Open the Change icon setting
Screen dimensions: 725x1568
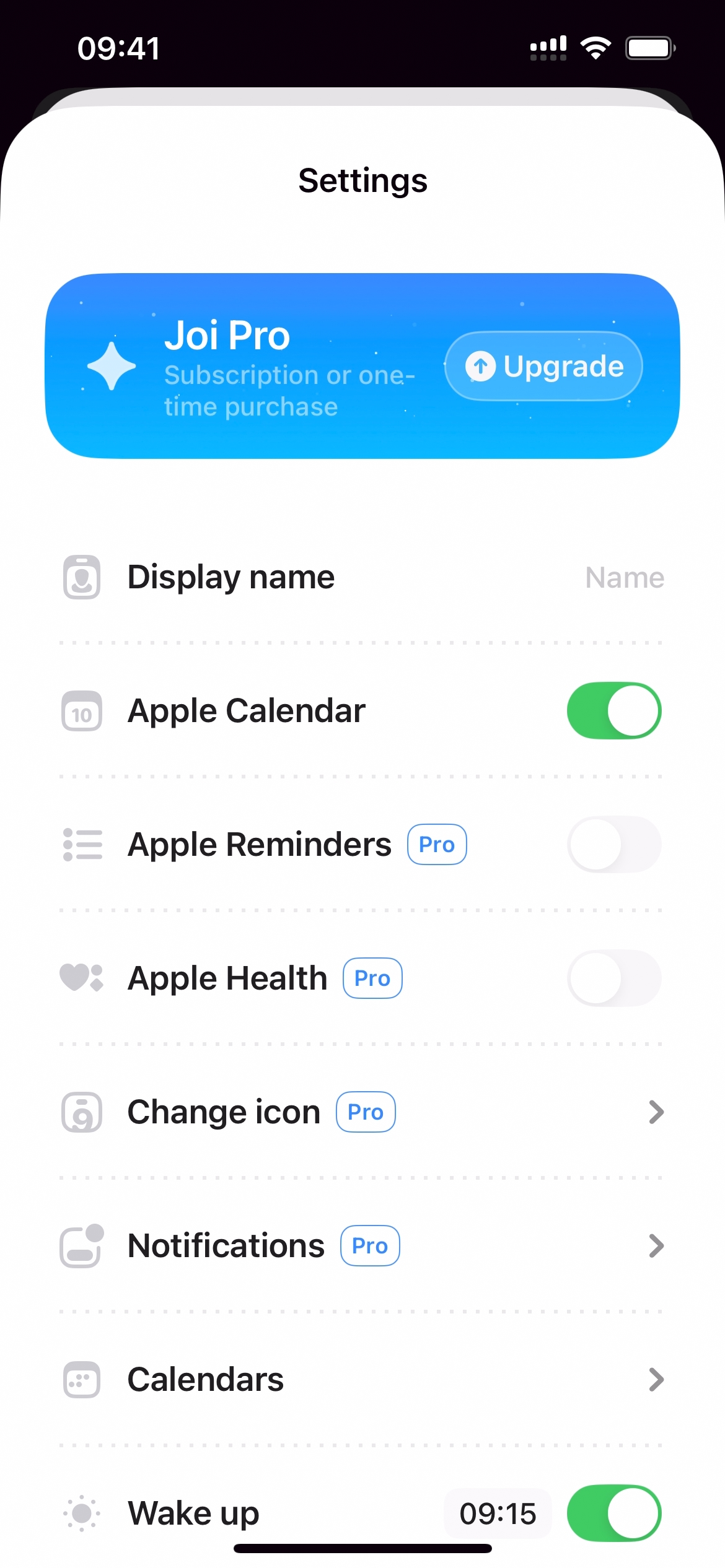coord(362,1112)
